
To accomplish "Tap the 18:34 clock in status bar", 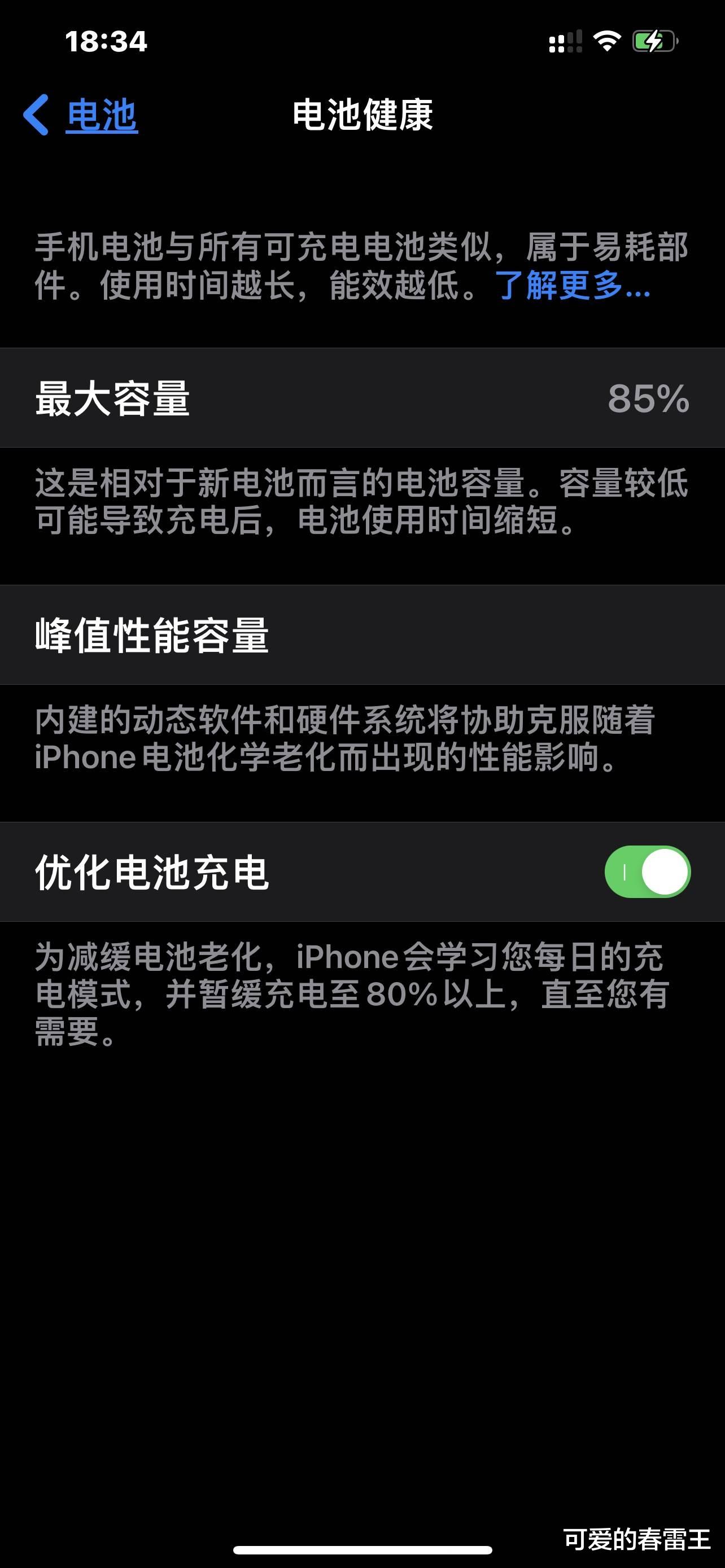I will [107, 42].
